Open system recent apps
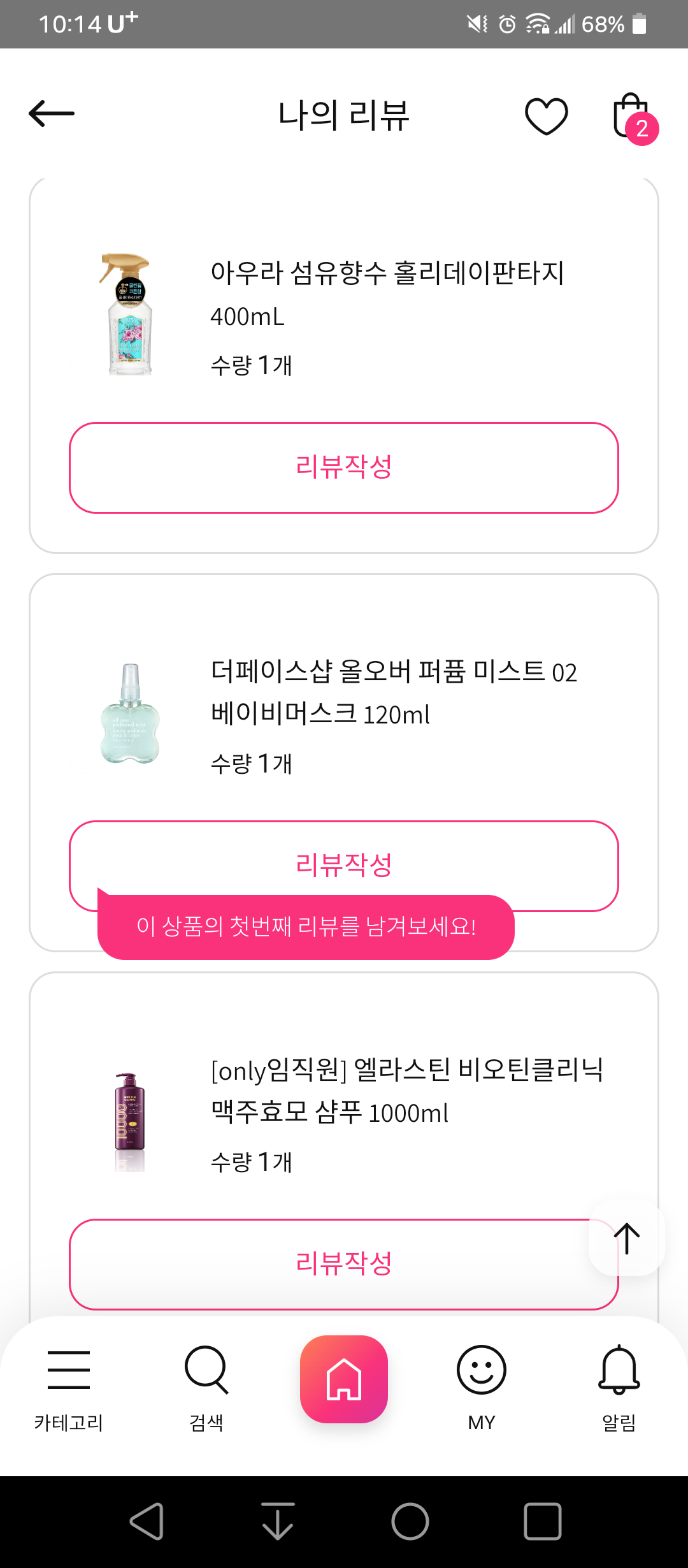Viewport: 688px width, 1568px height. (542, 1521)
